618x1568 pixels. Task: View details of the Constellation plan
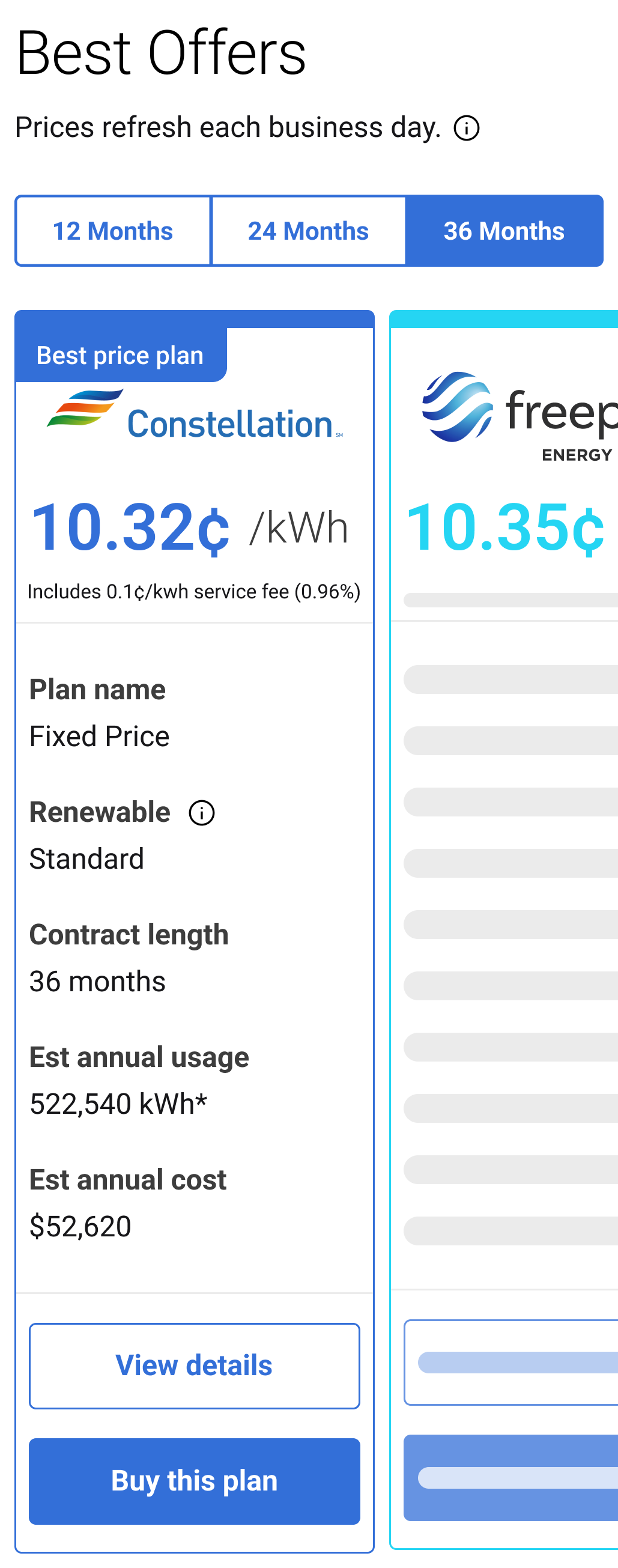tap(194, 1366)
